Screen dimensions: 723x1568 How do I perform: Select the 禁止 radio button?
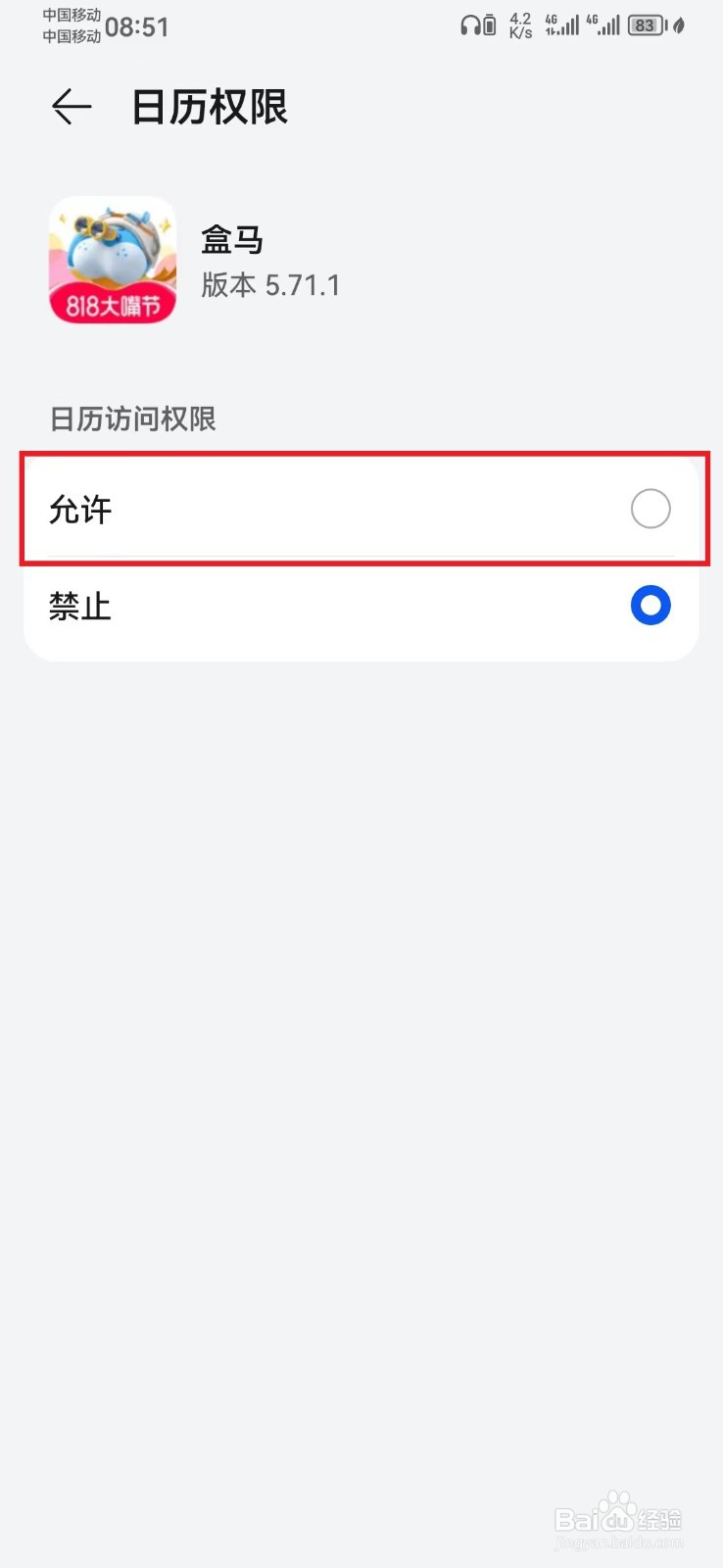pyautogui.click(x=650, y=606)
